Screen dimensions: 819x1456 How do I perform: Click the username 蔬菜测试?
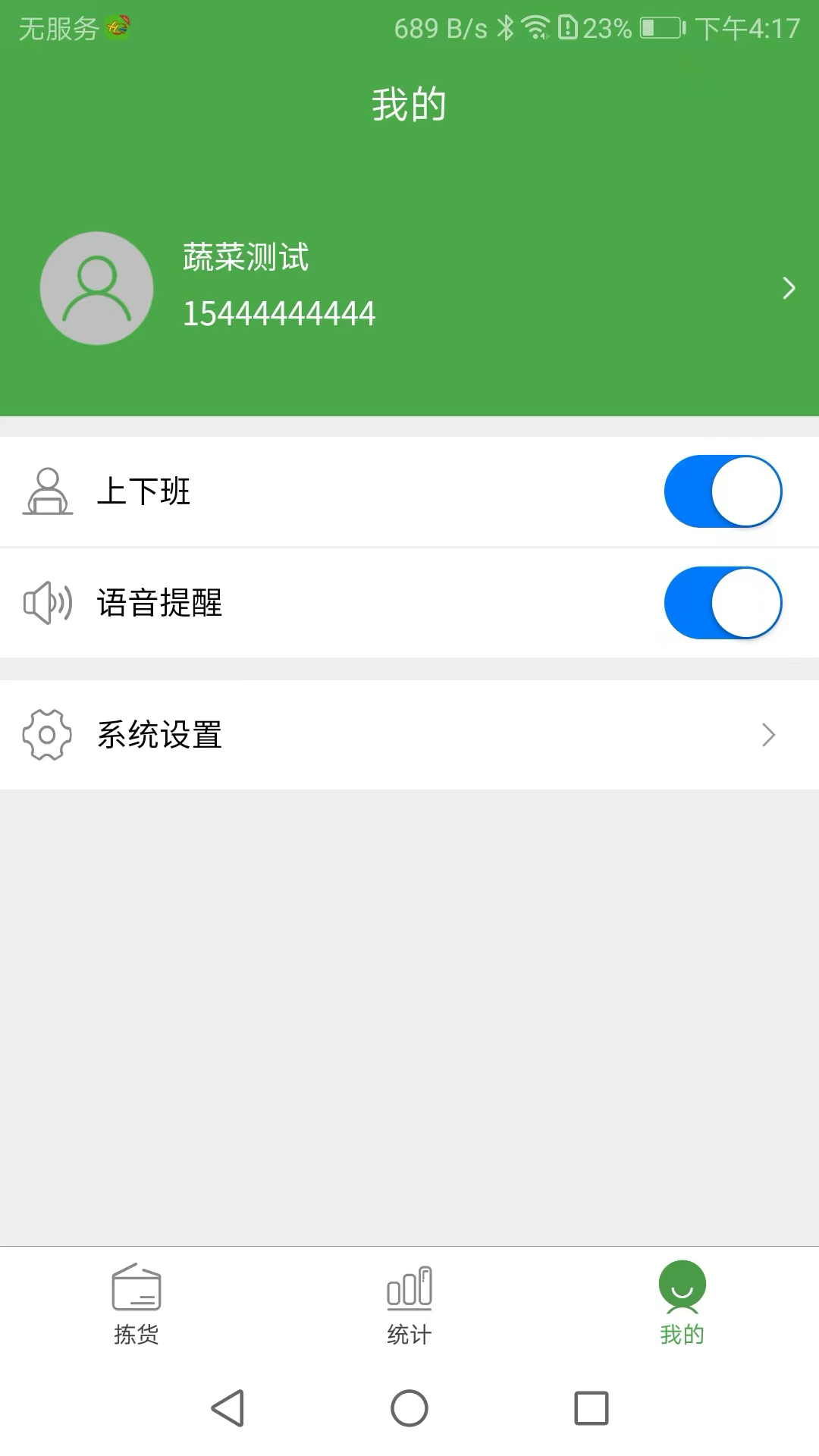(244, 258)
